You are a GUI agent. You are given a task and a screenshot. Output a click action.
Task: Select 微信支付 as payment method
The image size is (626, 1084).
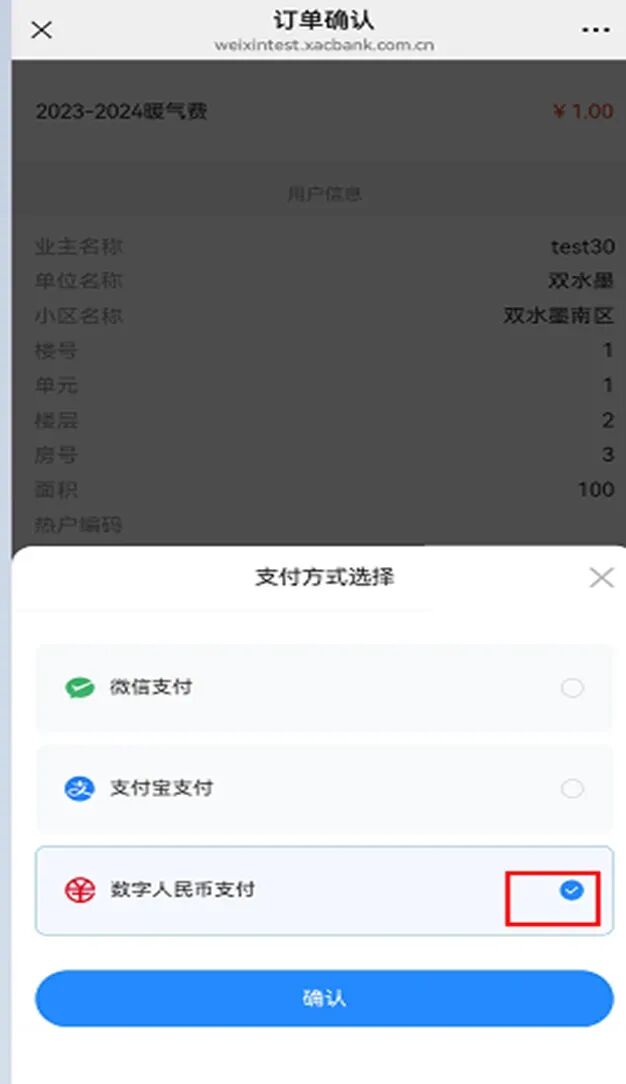pos(571,688)
